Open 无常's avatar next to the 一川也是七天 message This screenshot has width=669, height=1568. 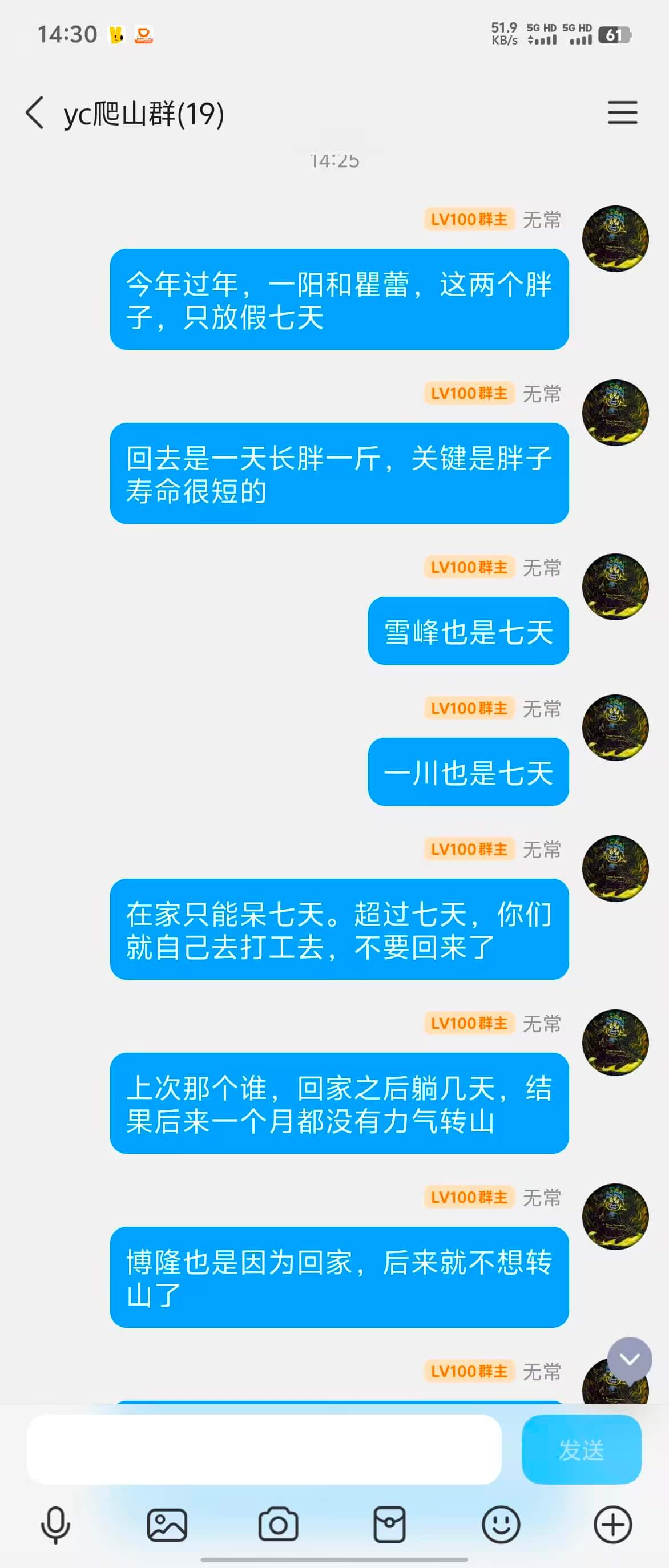pyautogui.click(x=615, y=728)
